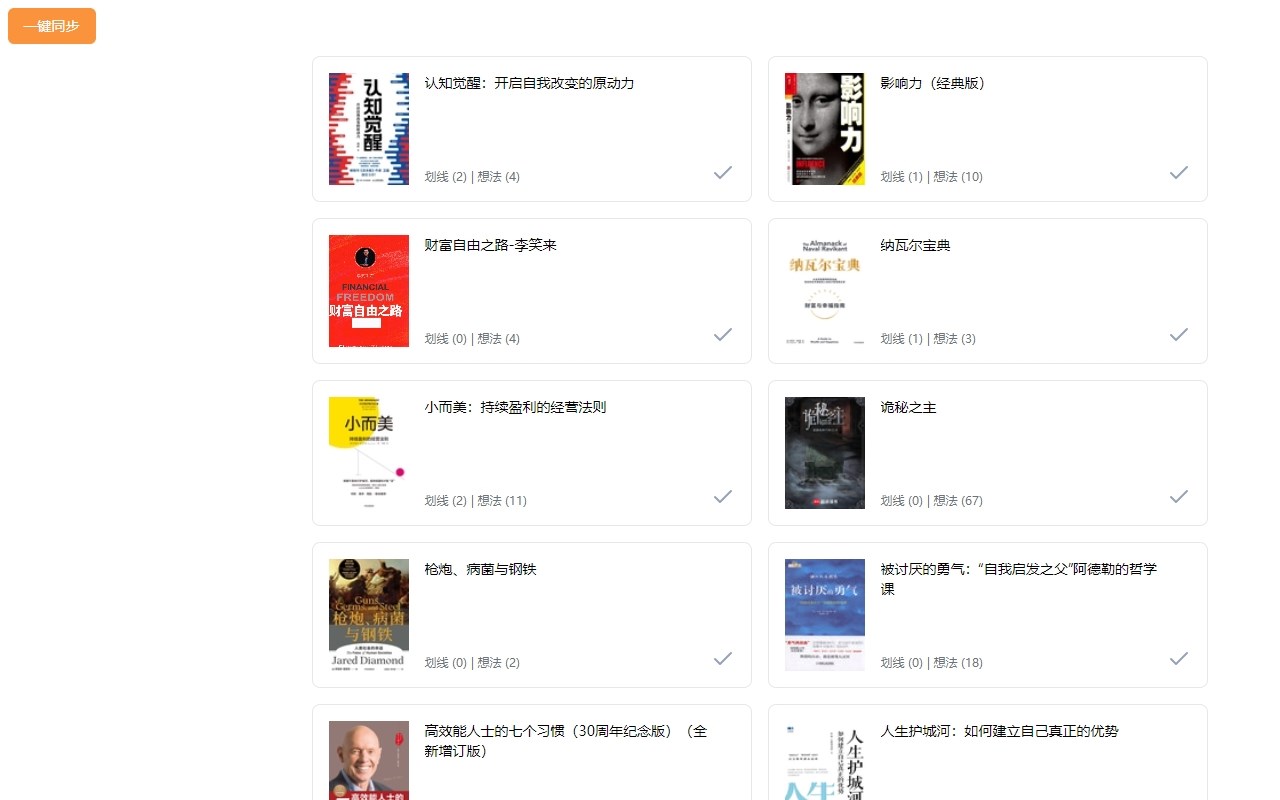Open the 影响力（经典版）book card
The width and height of the screenshot is (1280, 800).
[x=932, y=84]
